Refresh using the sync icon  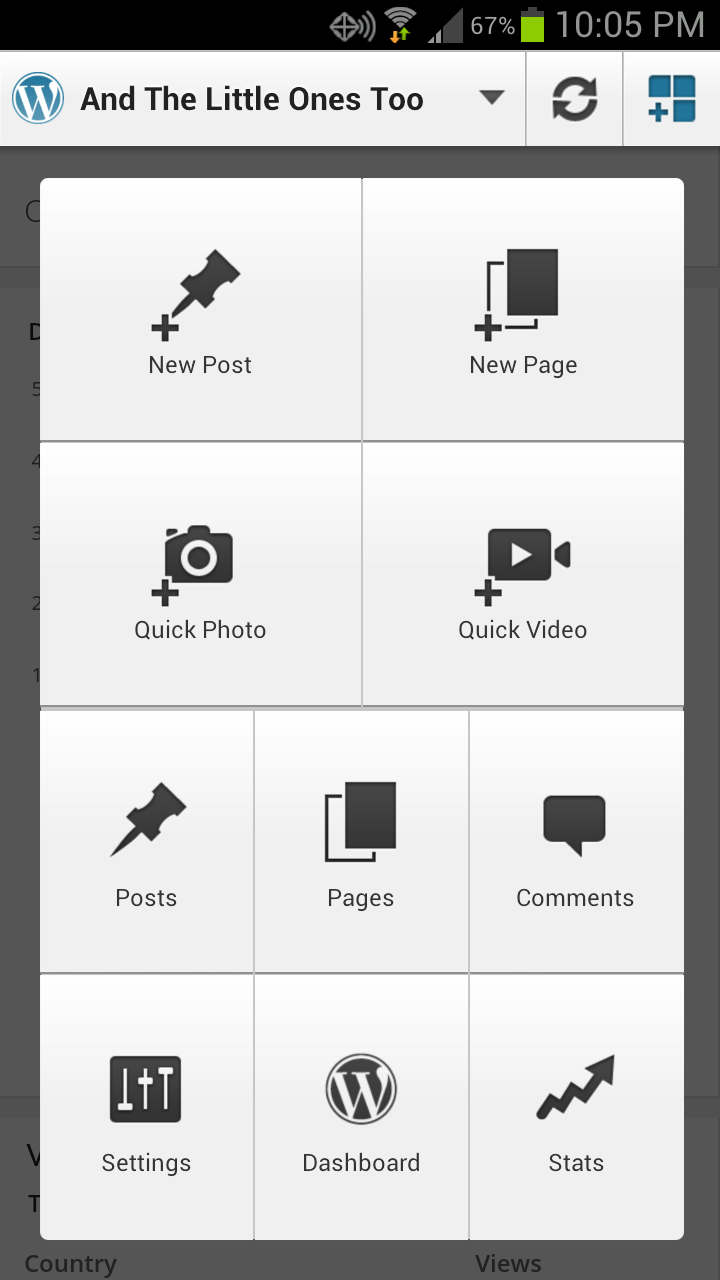[575, 99]
